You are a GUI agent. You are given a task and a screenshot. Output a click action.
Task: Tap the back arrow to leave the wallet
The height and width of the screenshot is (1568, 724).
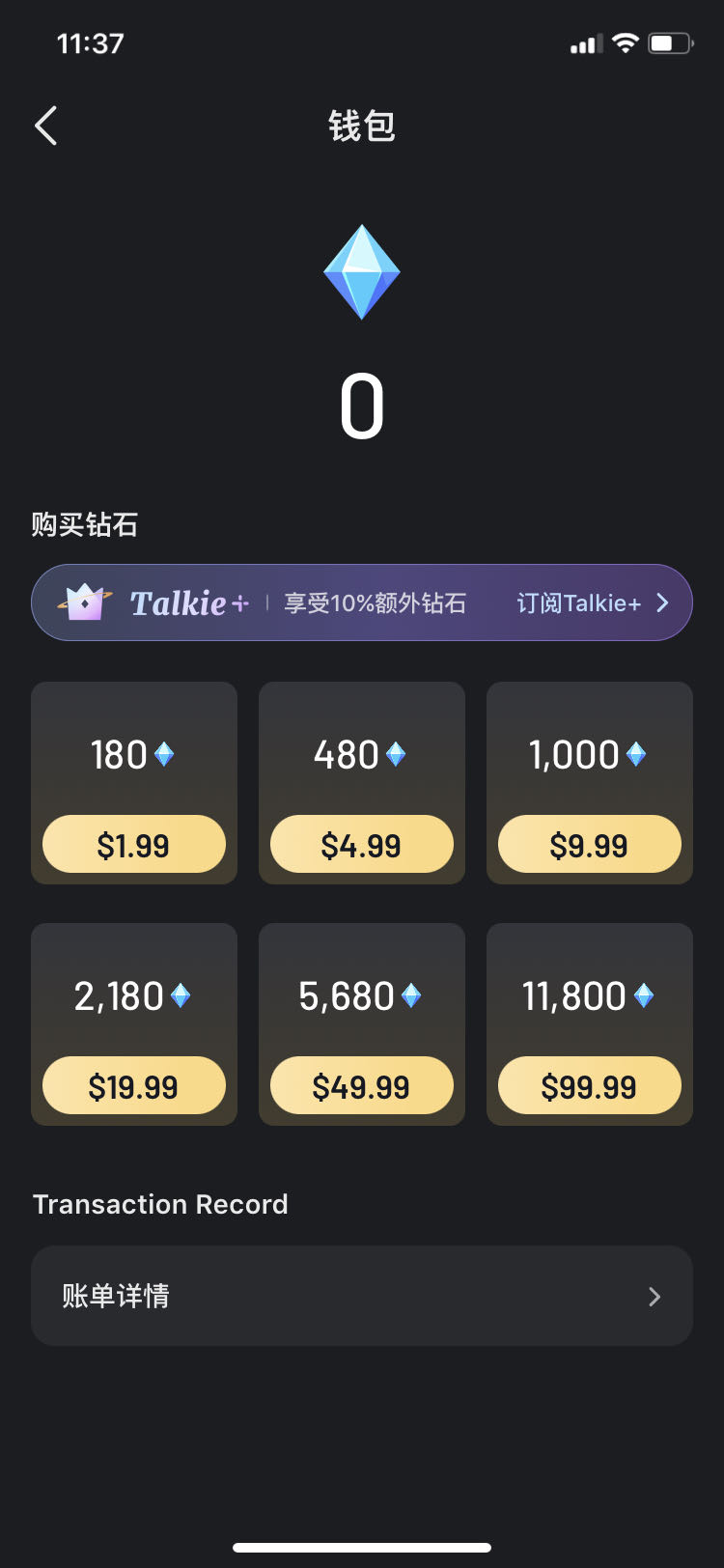pyautogui.click(x=45, y=126)
